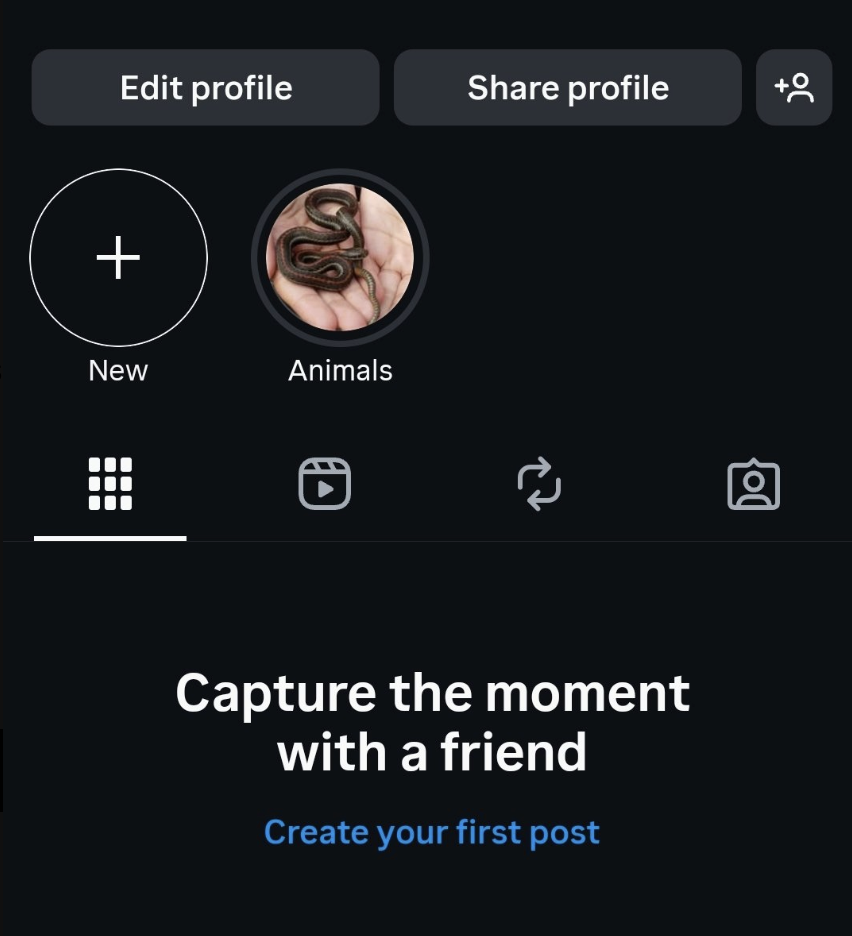Open the Animals highlight

340,258
